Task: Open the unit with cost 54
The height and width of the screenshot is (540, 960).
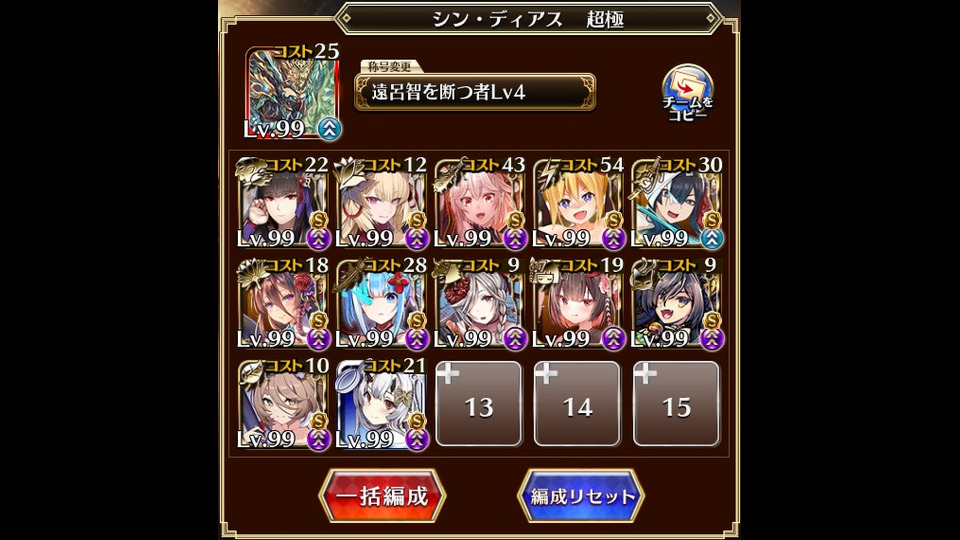Action: pyautogui.click(x=577, y=206)
